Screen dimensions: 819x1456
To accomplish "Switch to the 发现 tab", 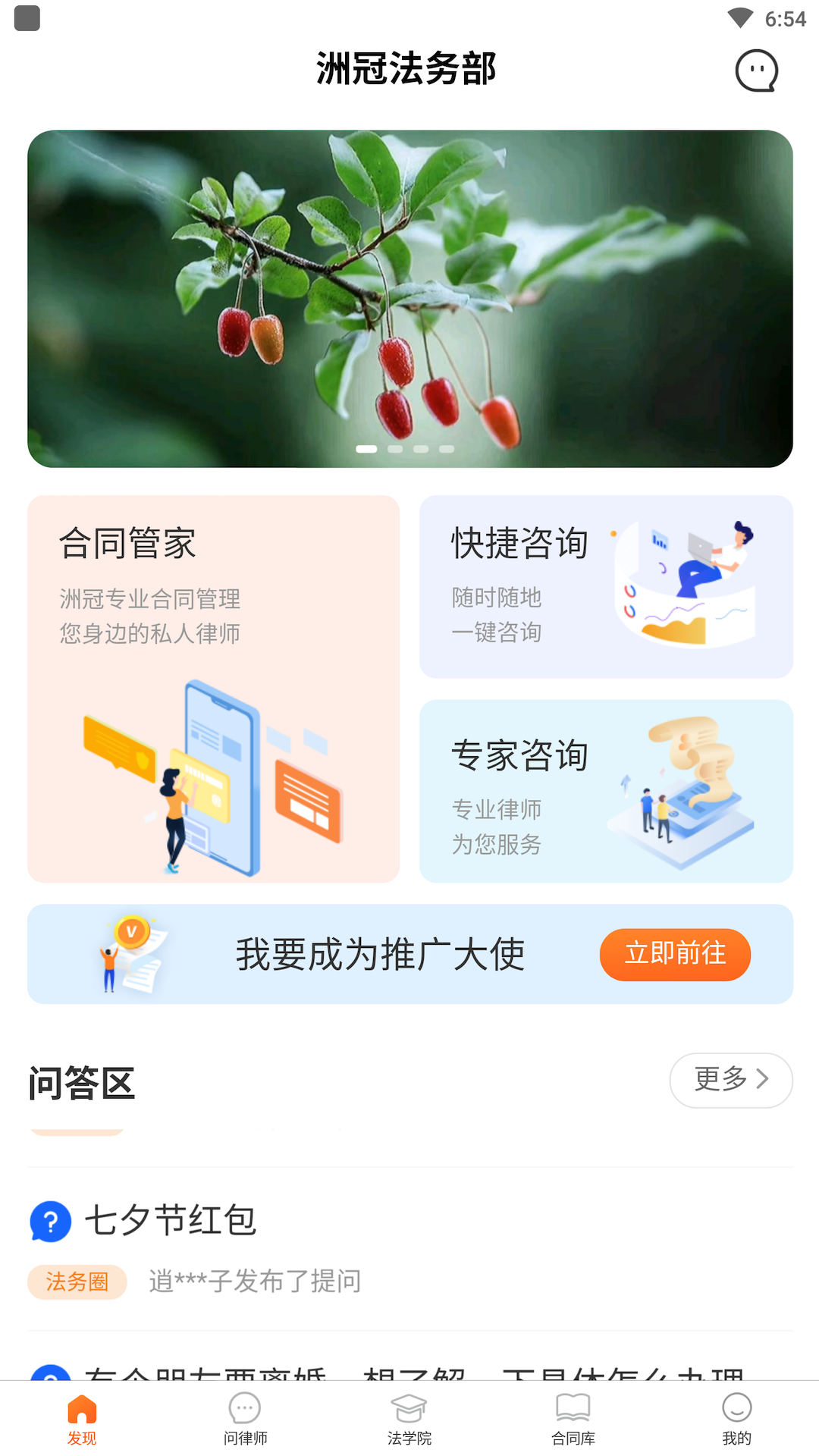I will pos(82,1419).
